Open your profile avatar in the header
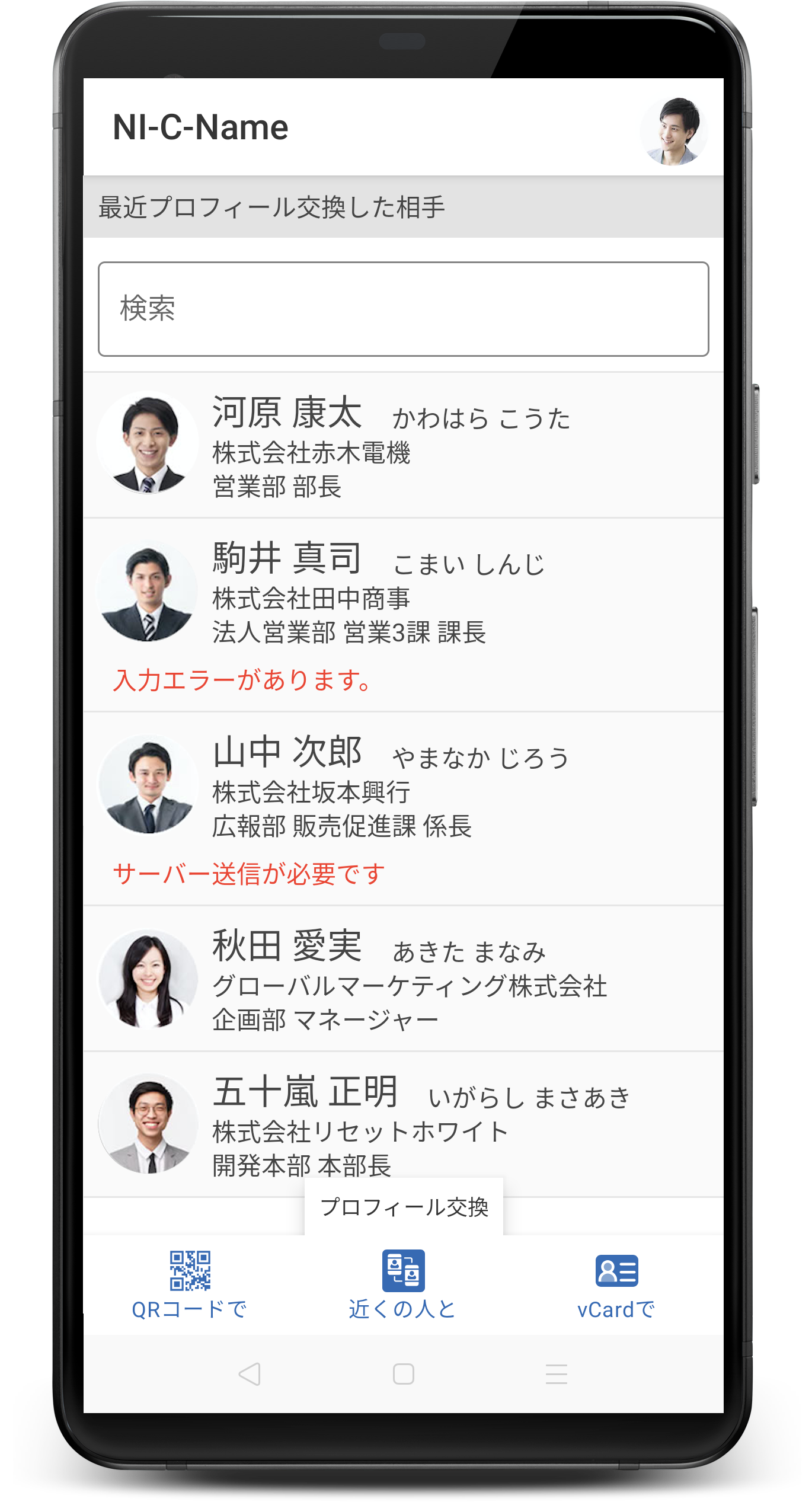Image resolution: width=812 pixels, height=1502 pixels. pyautogui.click(x=674, y=132)
